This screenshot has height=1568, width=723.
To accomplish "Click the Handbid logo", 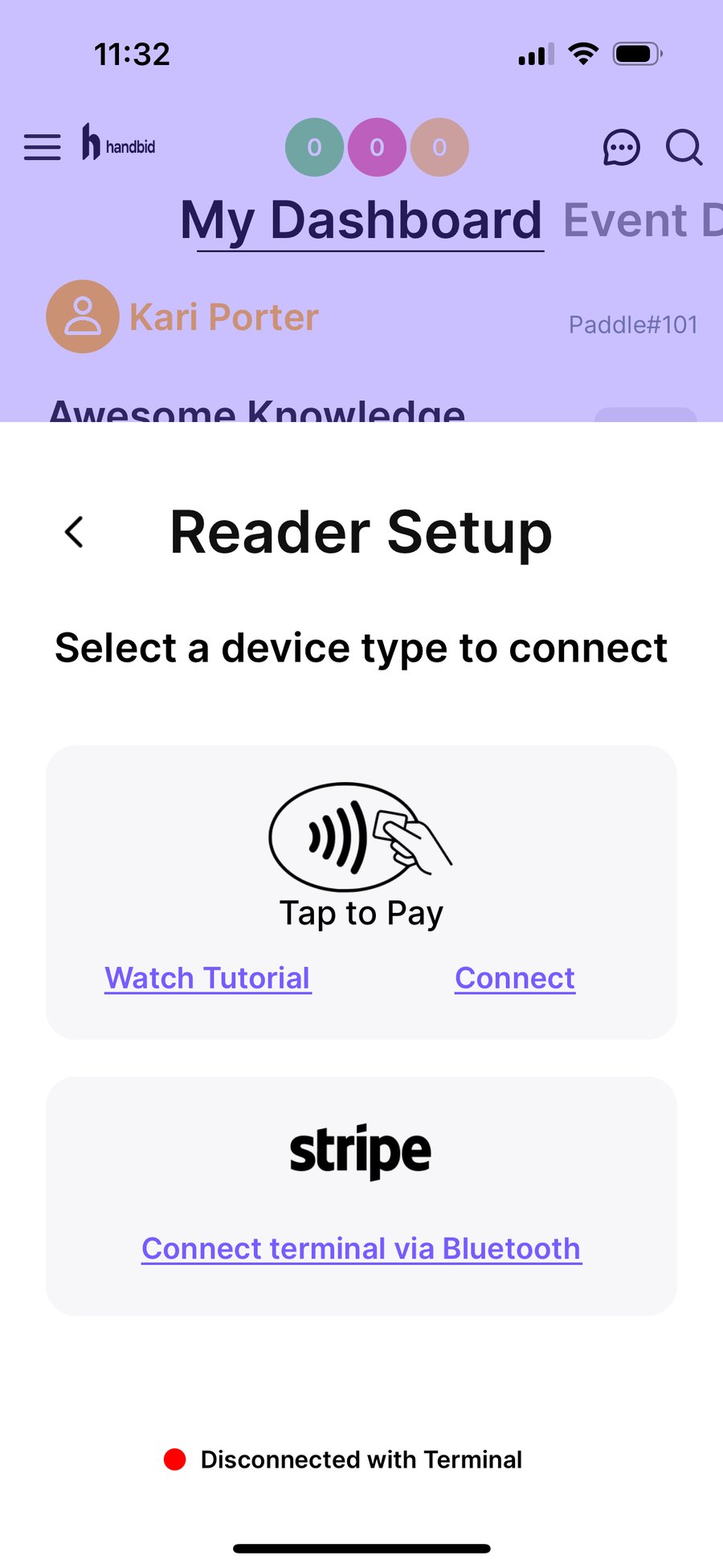I will [x=116, y=145].
